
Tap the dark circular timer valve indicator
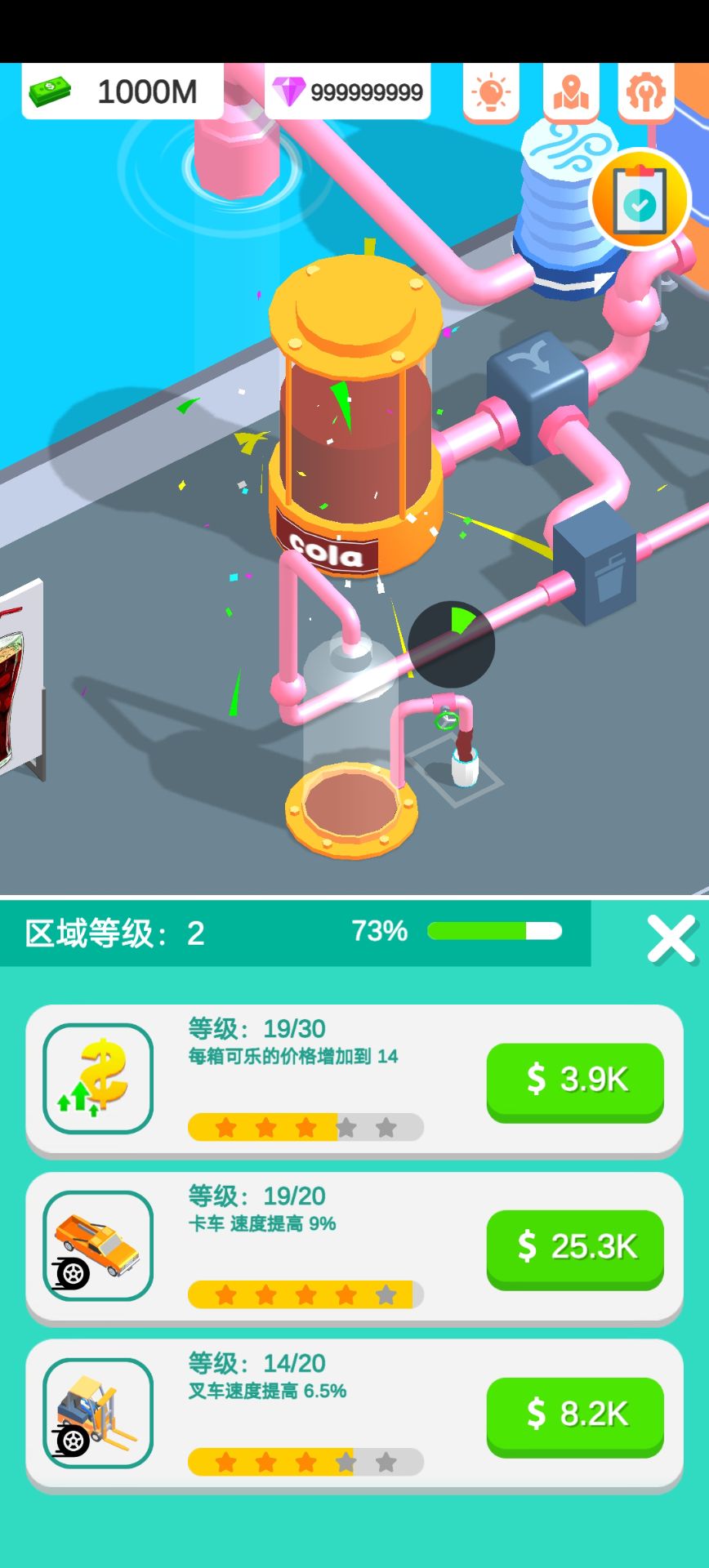point(454,645)
